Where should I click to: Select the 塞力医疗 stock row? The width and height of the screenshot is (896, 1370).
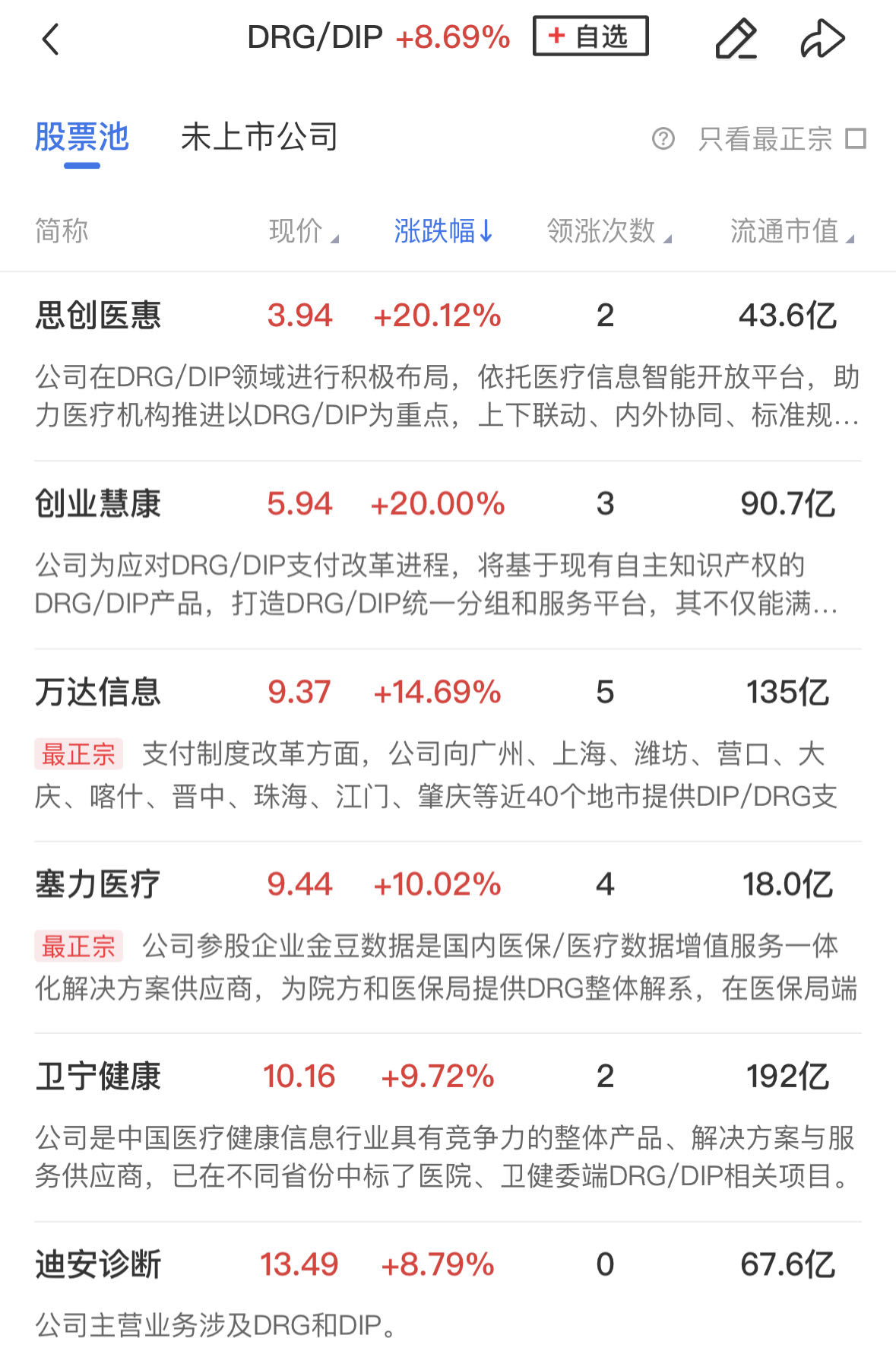tap(99, 885)
